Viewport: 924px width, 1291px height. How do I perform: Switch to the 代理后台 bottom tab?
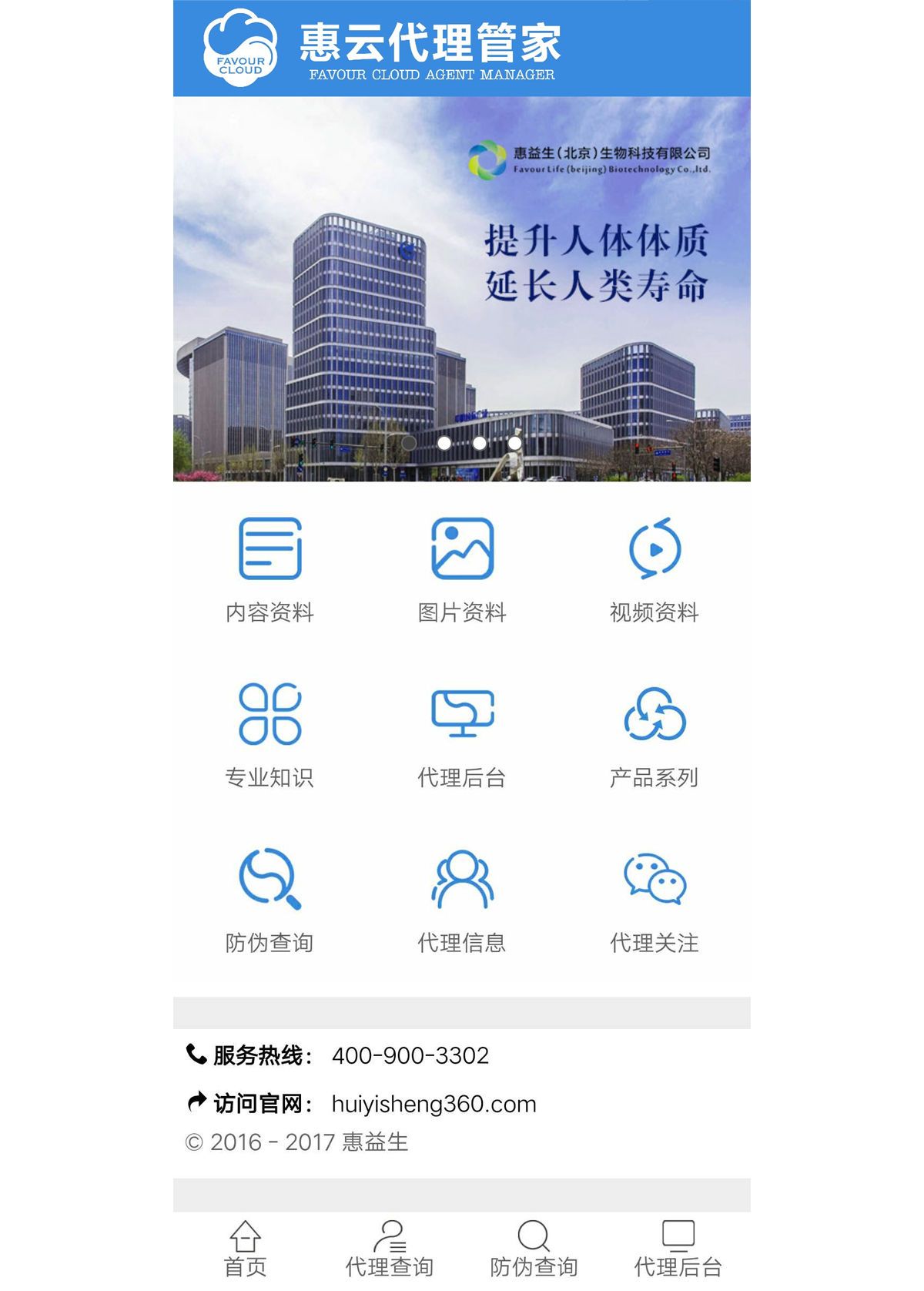[x=678, y=1249]
